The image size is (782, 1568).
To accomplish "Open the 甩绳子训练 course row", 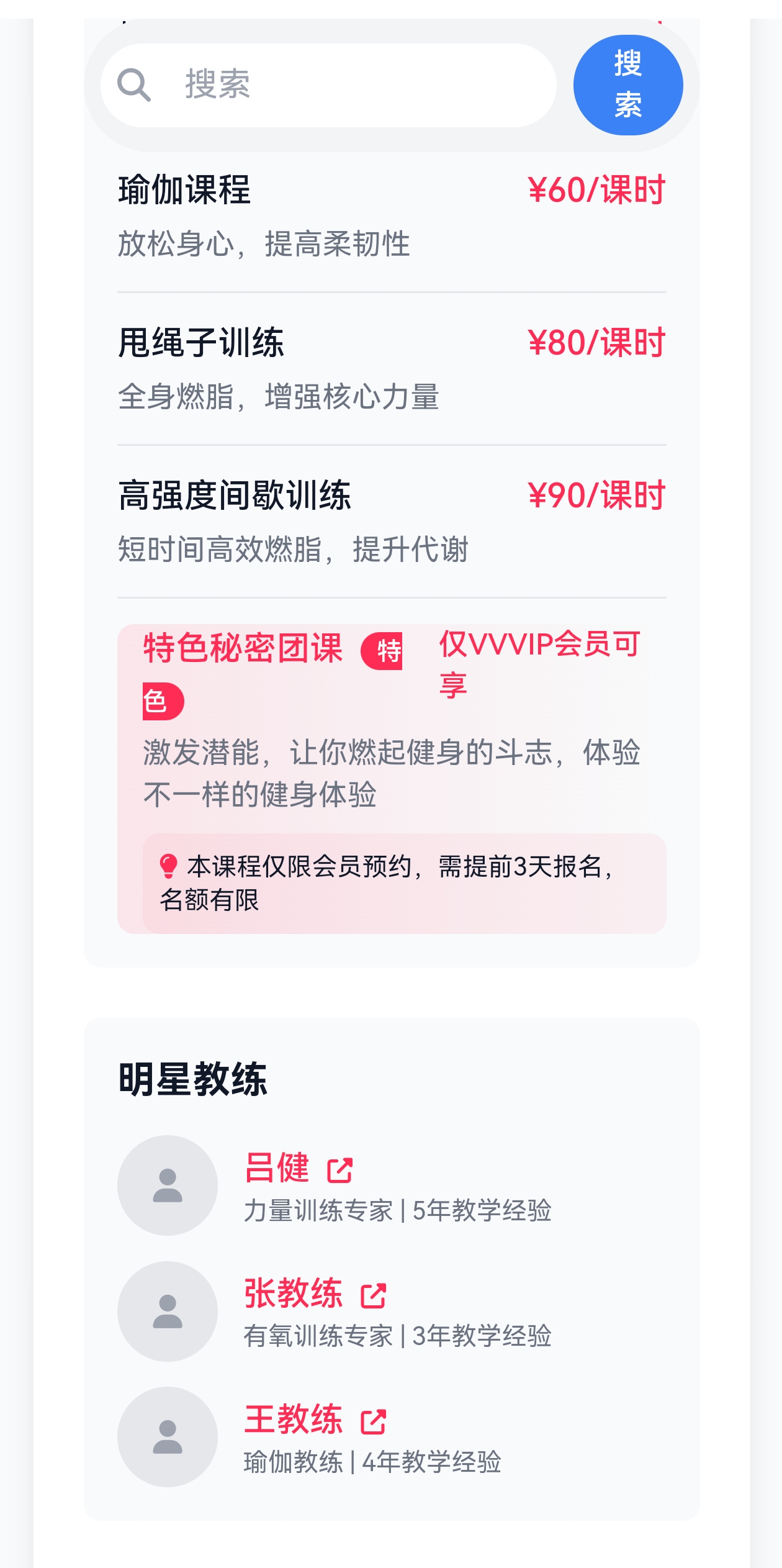I will 391,368.
